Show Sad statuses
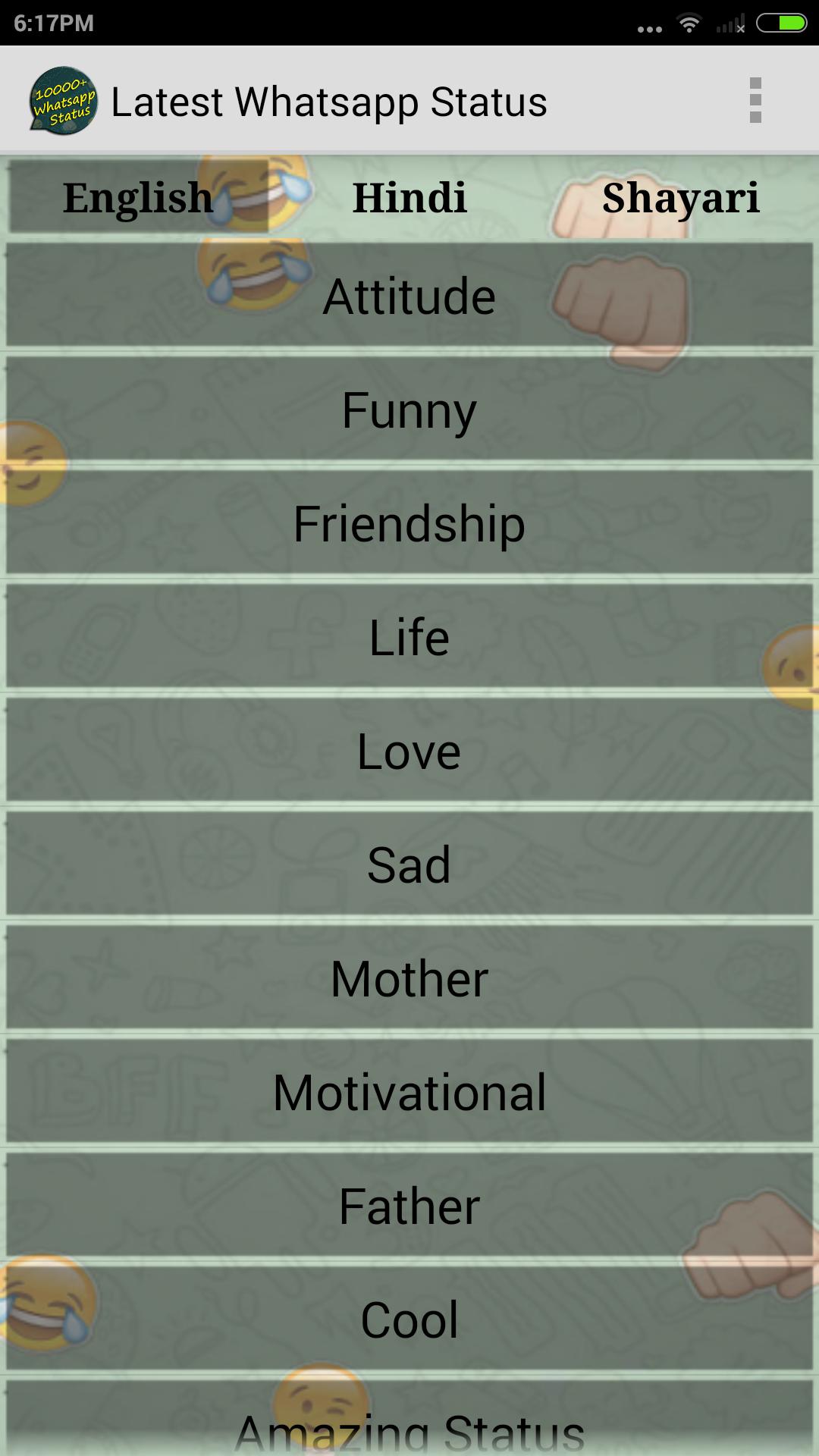Viewport: 819px width, 1456px height. [x=409, y=864]
